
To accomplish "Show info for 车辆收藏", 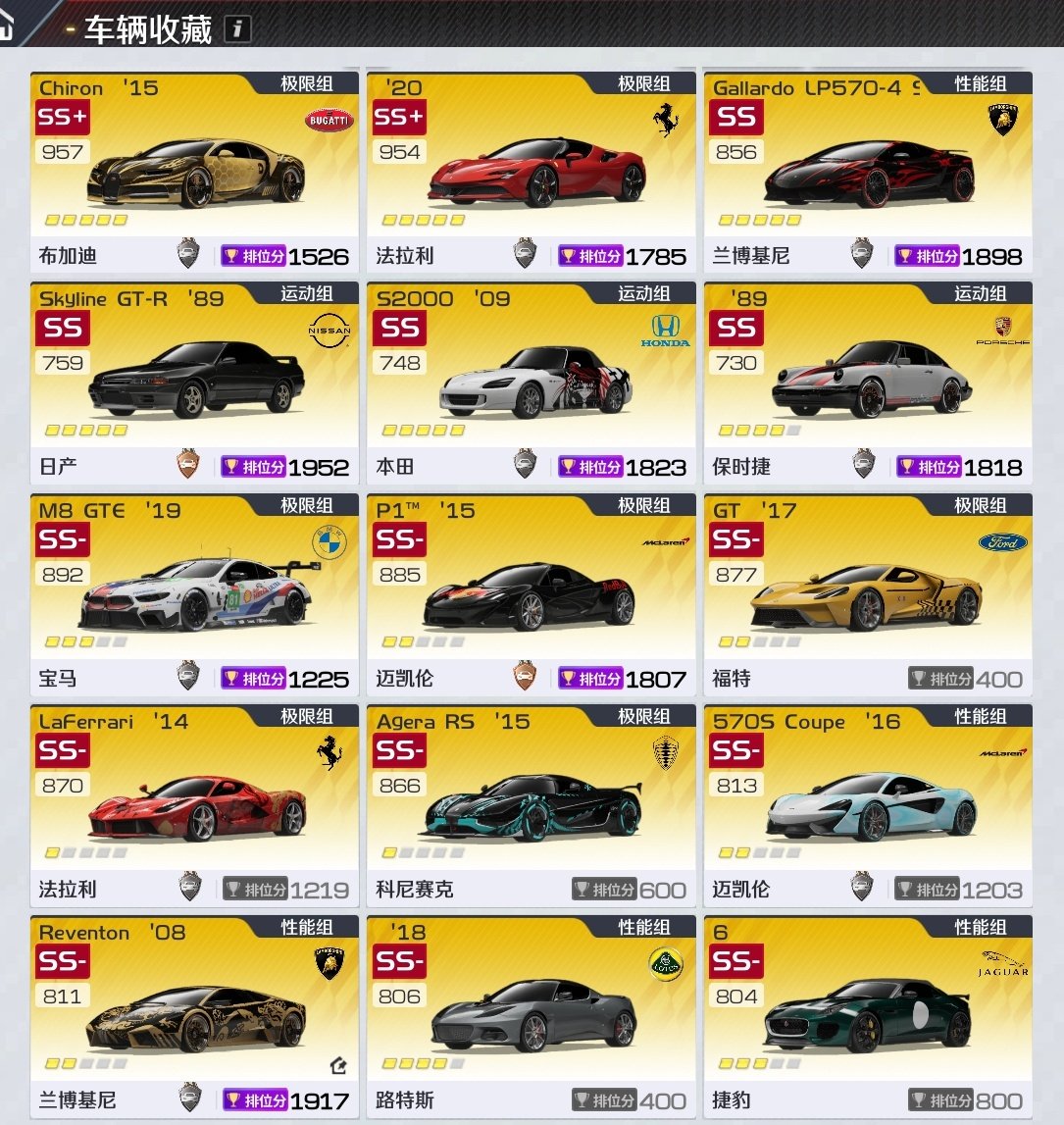I will pos(236,29).
